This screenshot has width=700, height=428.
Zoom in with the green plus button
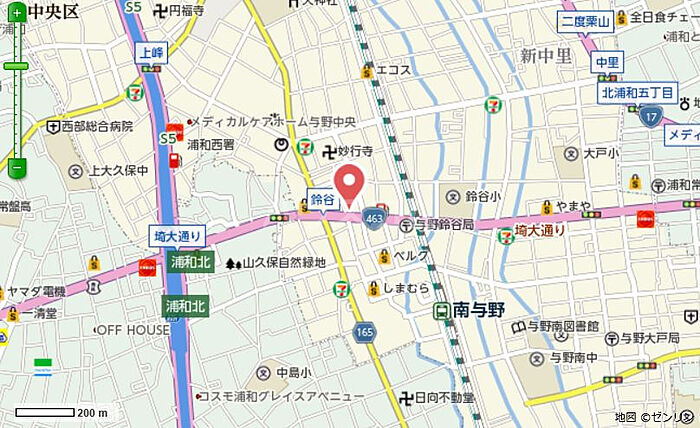coord(17,13)
